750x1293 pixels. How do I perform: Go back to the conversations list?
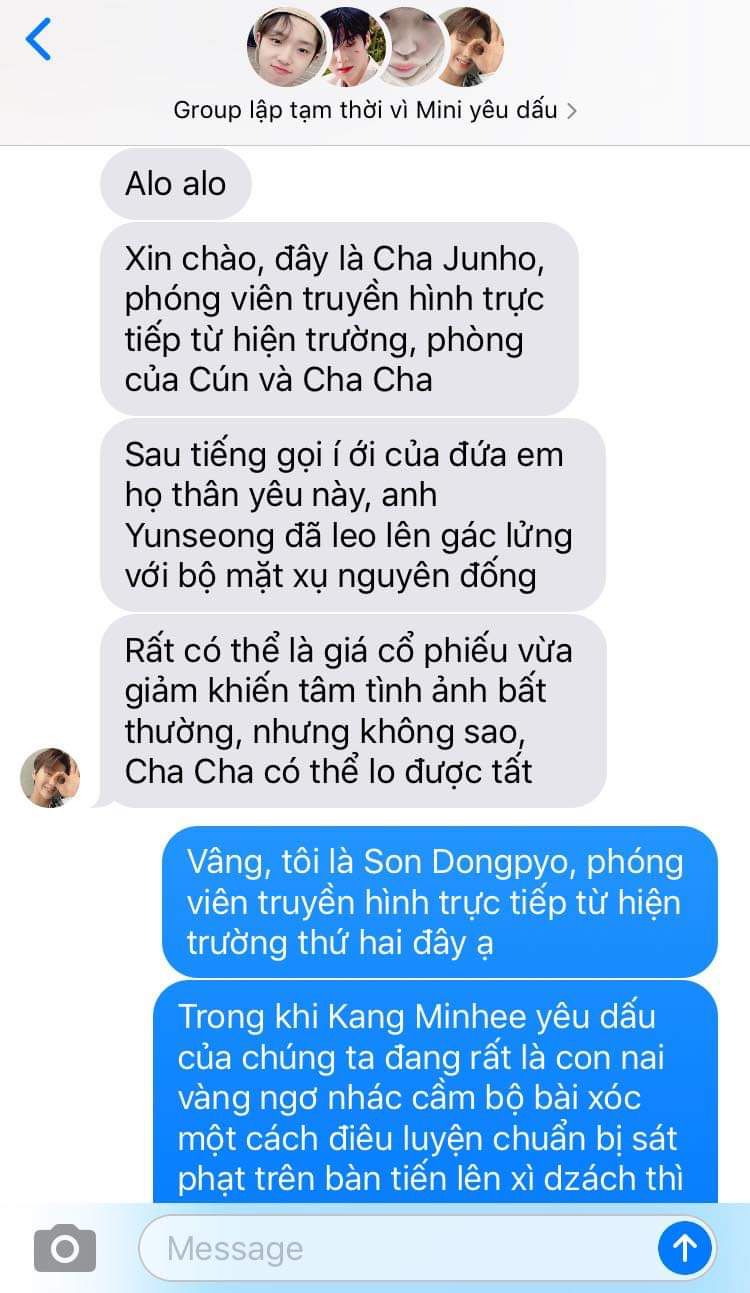click(38, 40)
